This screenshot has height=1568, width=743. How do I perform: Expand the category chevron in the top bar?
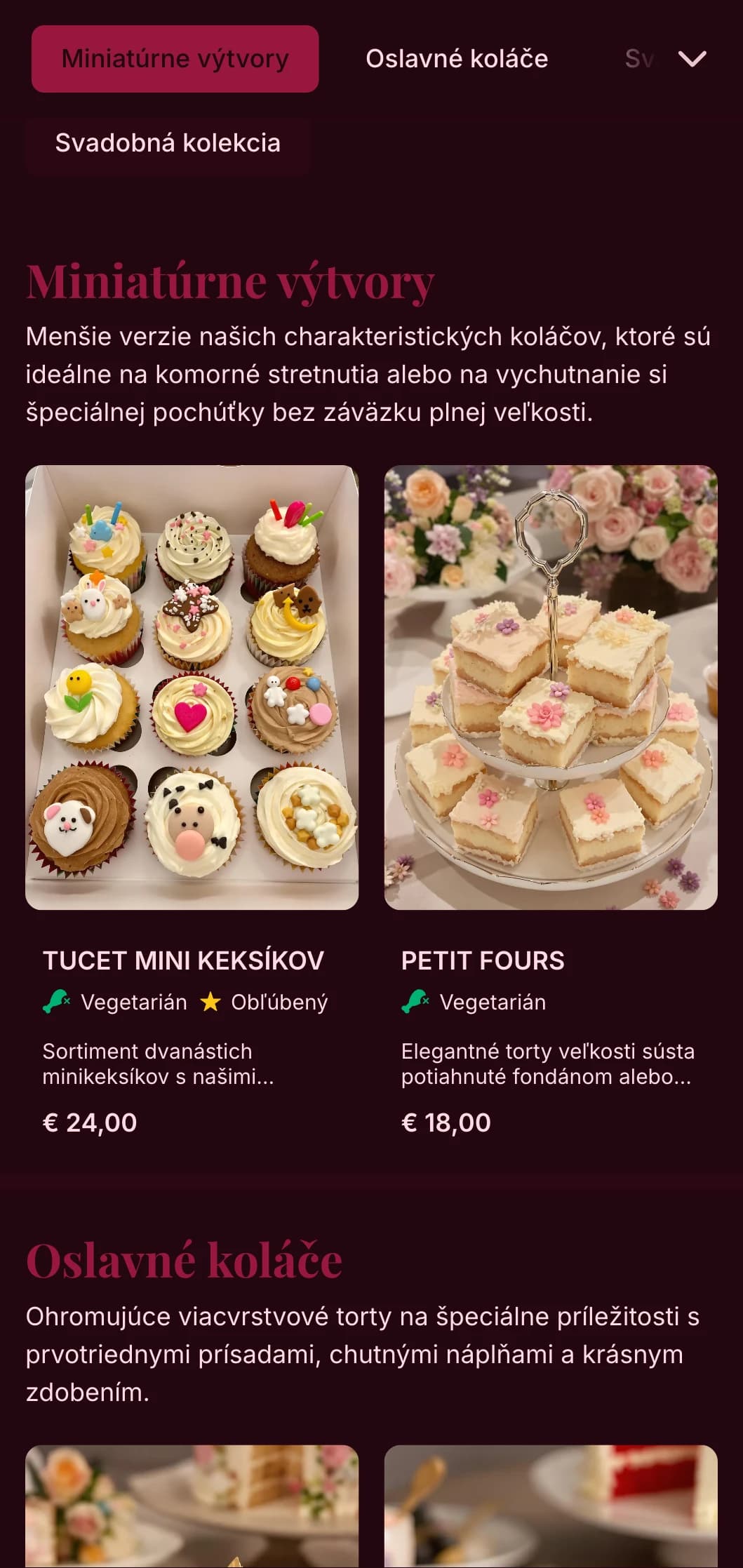693,60
